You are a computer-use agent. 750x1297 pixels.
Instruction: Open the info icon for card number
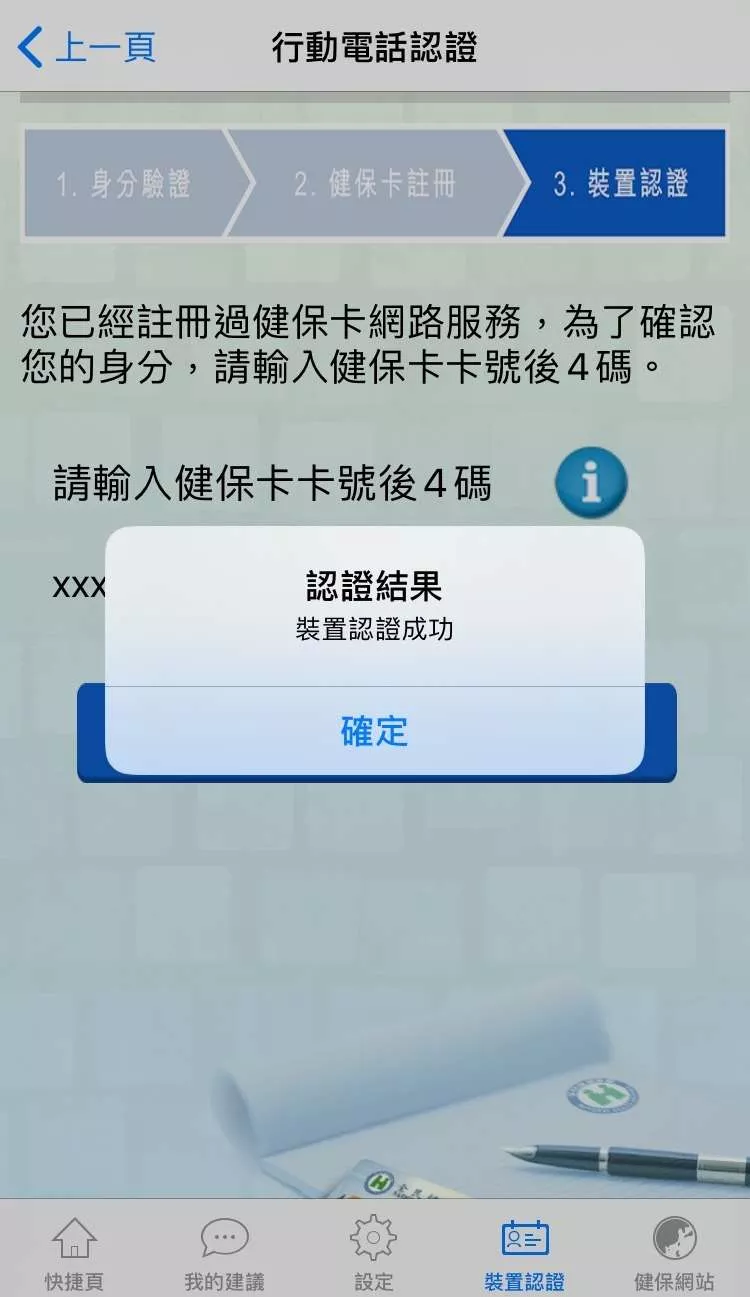point(591,483)
